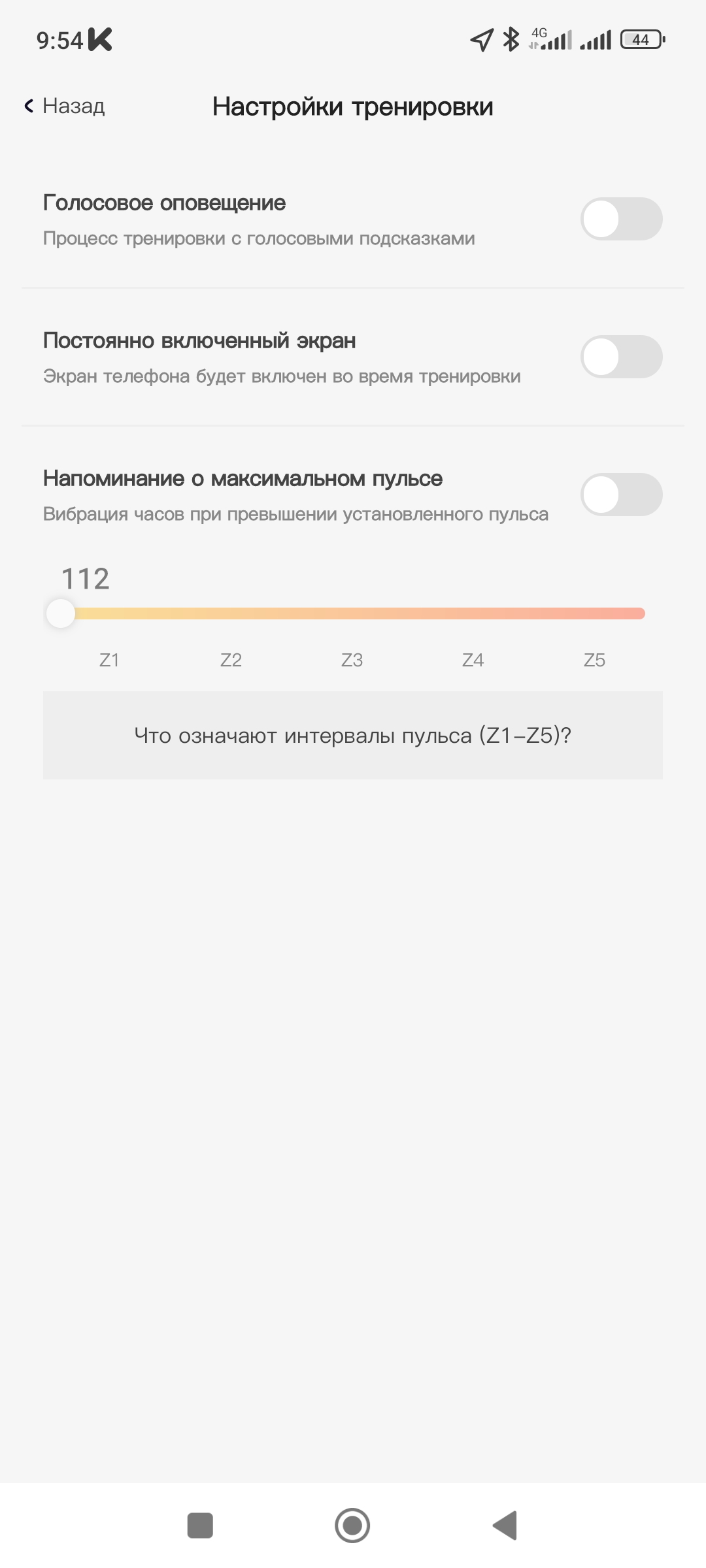
Task: Open Что означают интервалы пульса (Z1–Z5)?
Action: click(353, 735)
